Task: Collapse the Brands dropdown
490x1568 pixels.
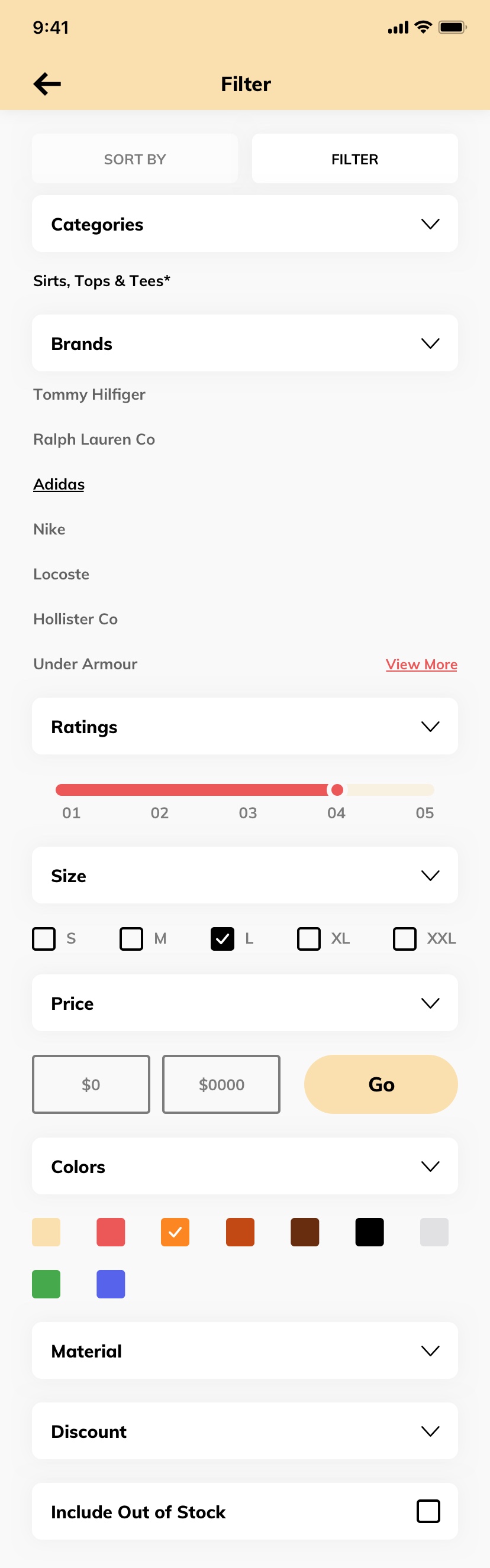Action: (x=430, y=344)
